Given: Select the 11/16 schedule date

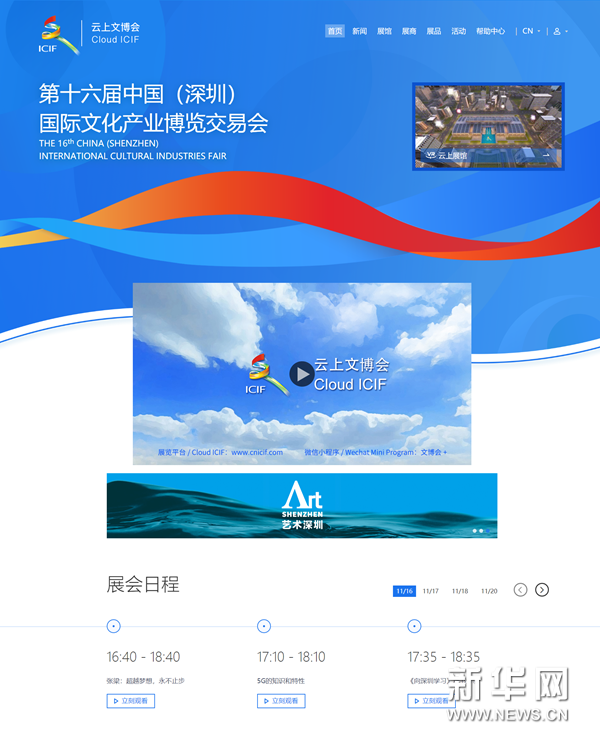Looking at the screenshot, I should 404,591.
